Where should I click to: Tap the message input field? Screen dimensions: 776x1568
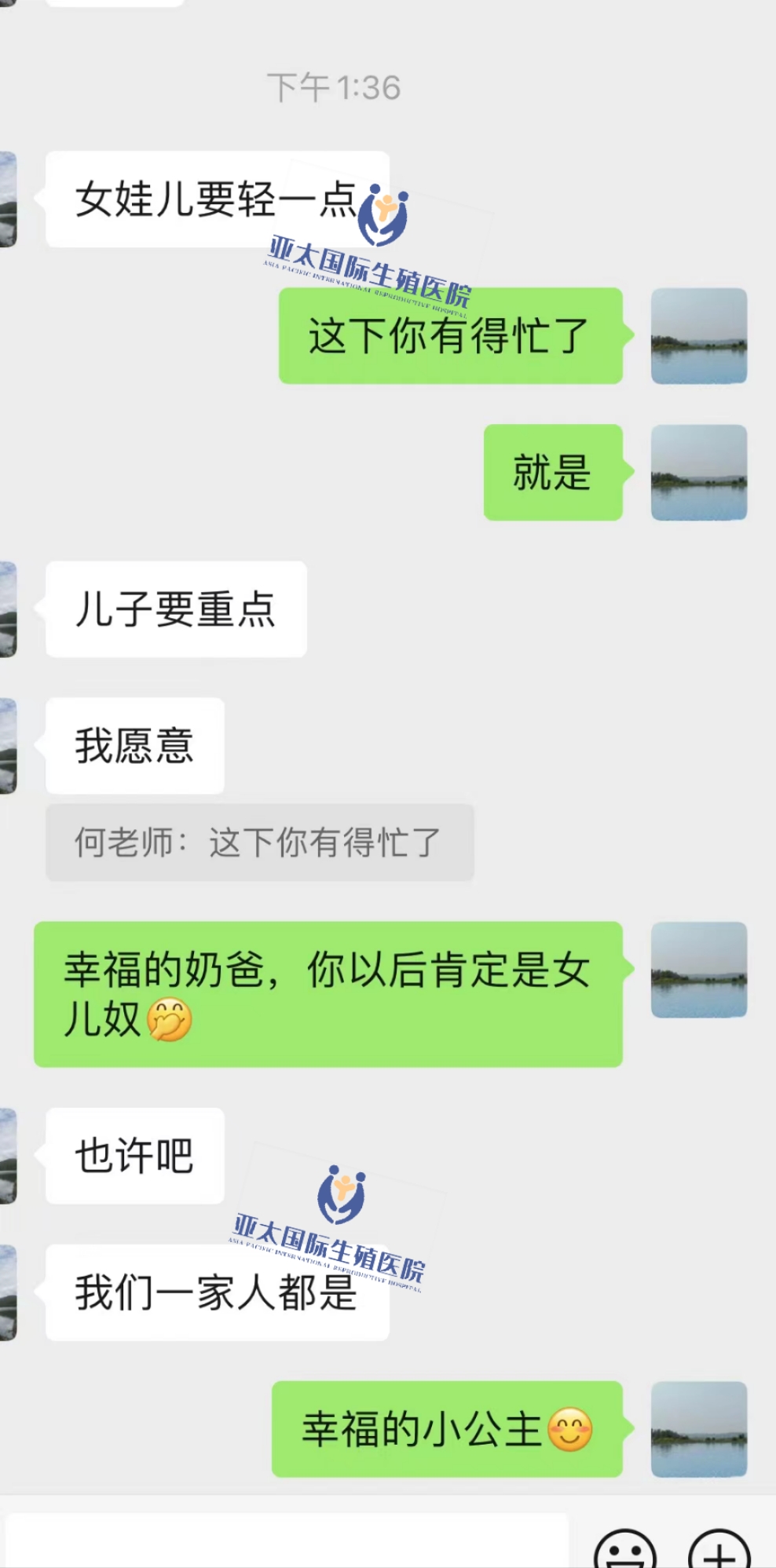[x=287, y=1541]
